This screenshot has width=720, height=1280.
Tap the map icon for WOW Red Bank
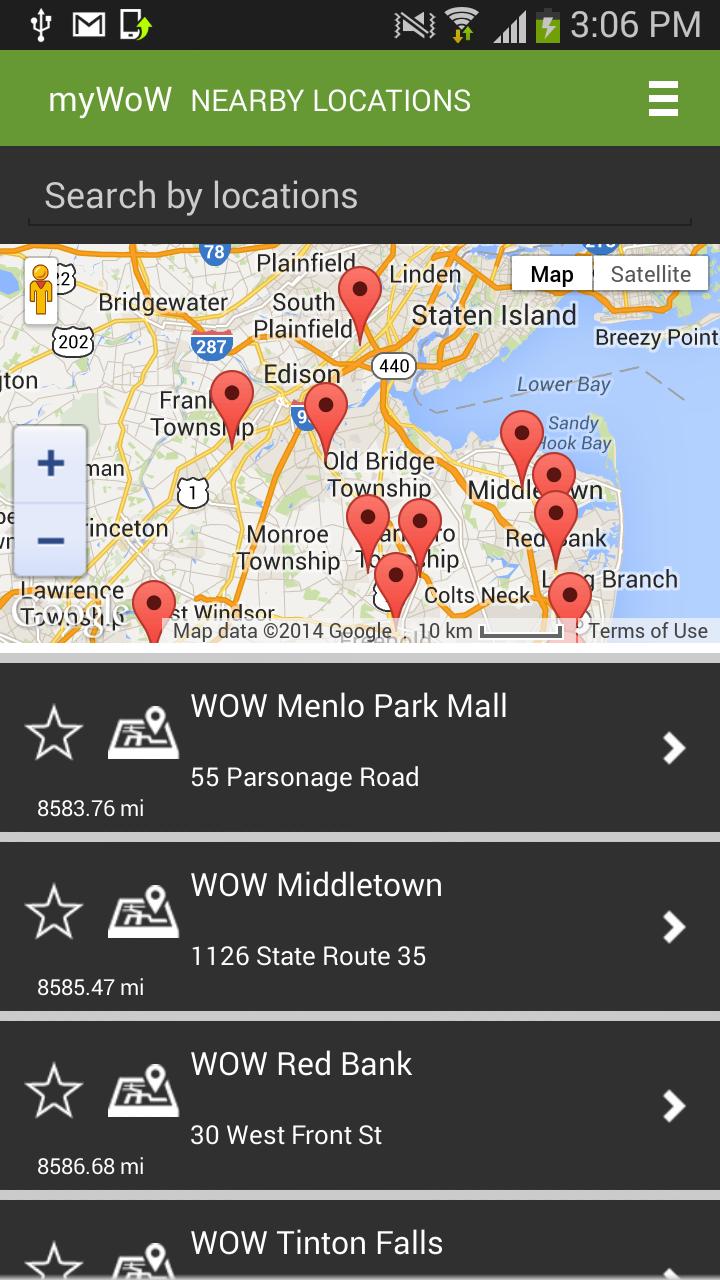point(143,1091)
